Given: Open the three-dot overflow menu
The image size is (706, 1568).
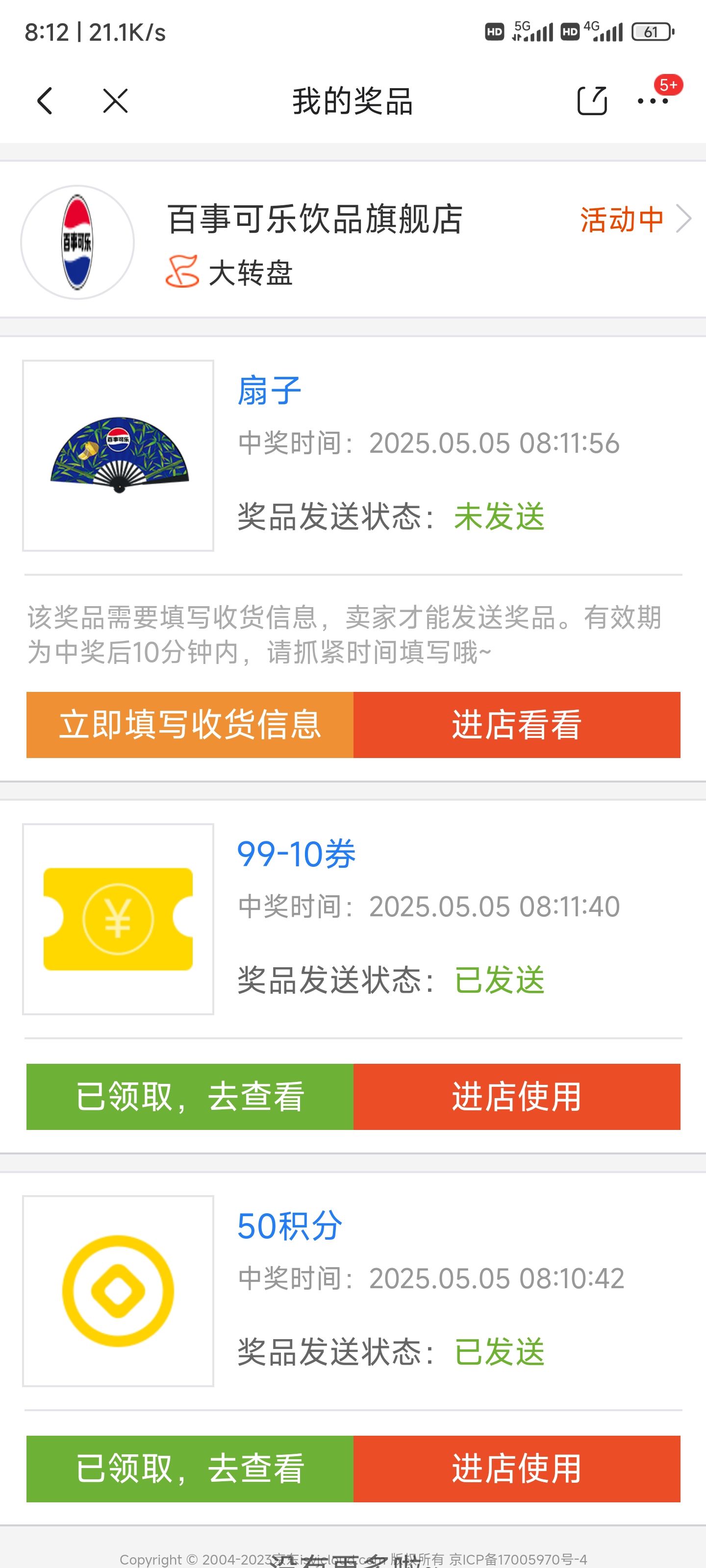Looking at the screenshot, I should click(x=653, y=101).
